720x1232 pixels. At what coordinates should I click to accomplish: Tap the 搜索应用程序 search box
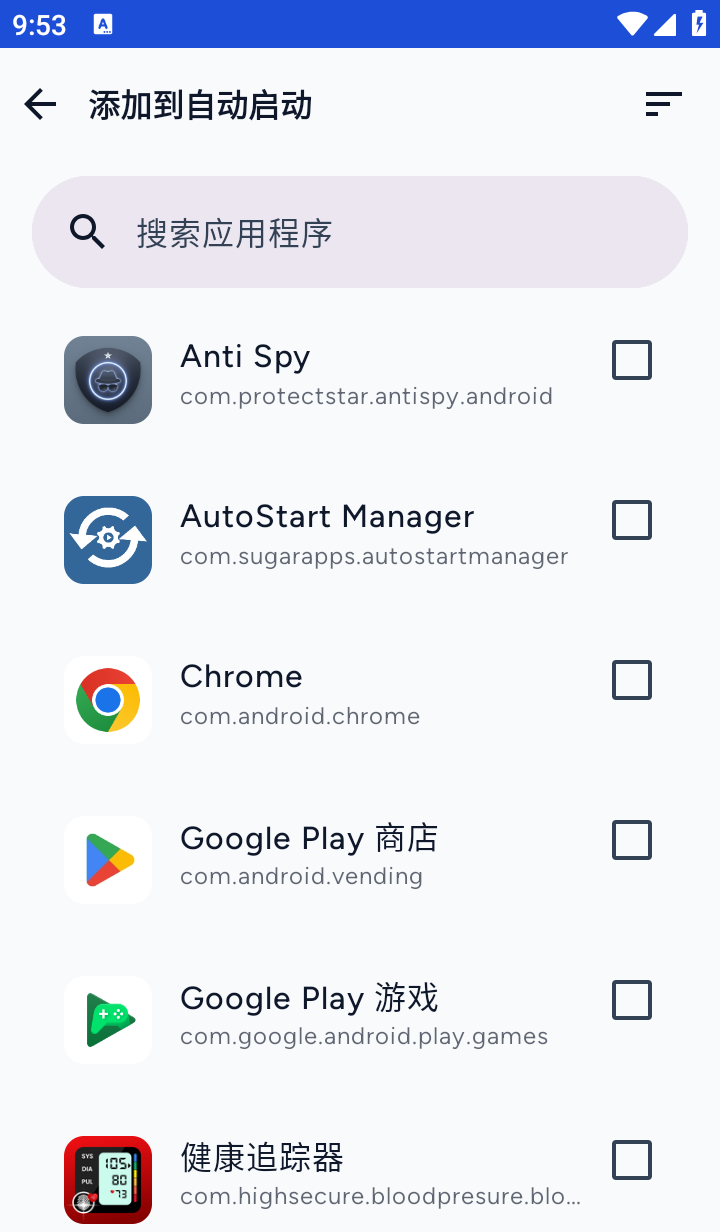360,232
